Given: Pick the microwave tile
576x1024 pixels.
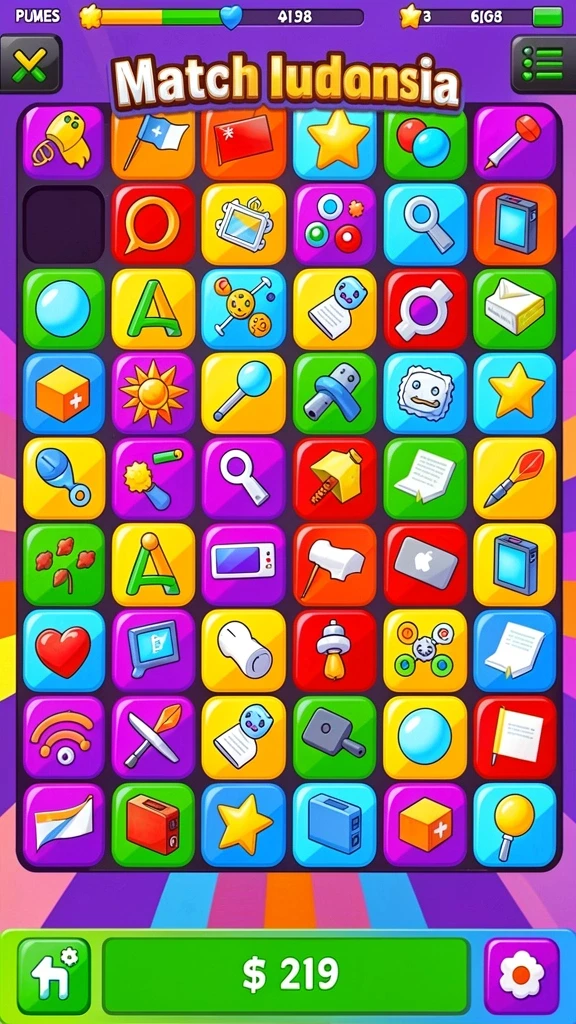Looking at the screenshot, I should [244, 564].
